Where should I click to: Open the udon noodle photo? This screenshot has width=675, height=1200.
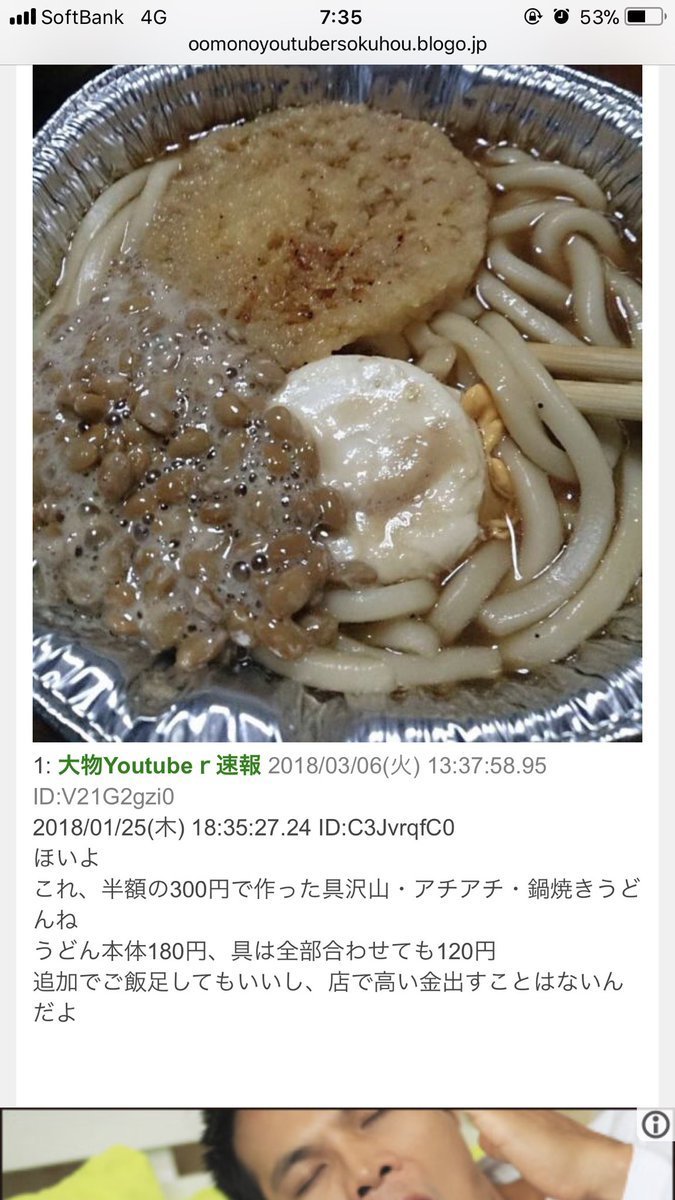(337, 403)
